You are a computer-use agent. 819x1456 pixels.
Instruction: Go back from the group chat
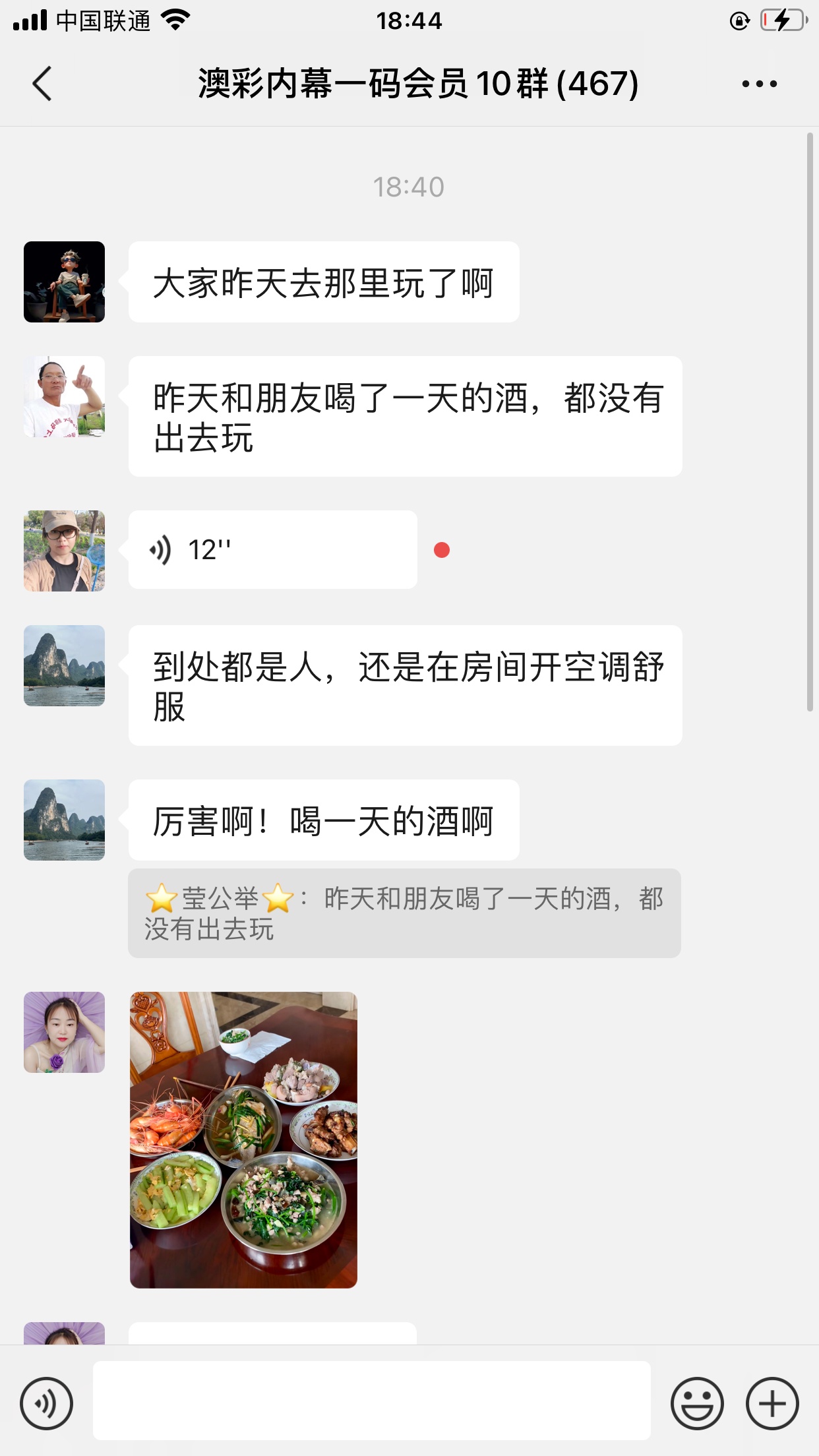click(42, 84)
